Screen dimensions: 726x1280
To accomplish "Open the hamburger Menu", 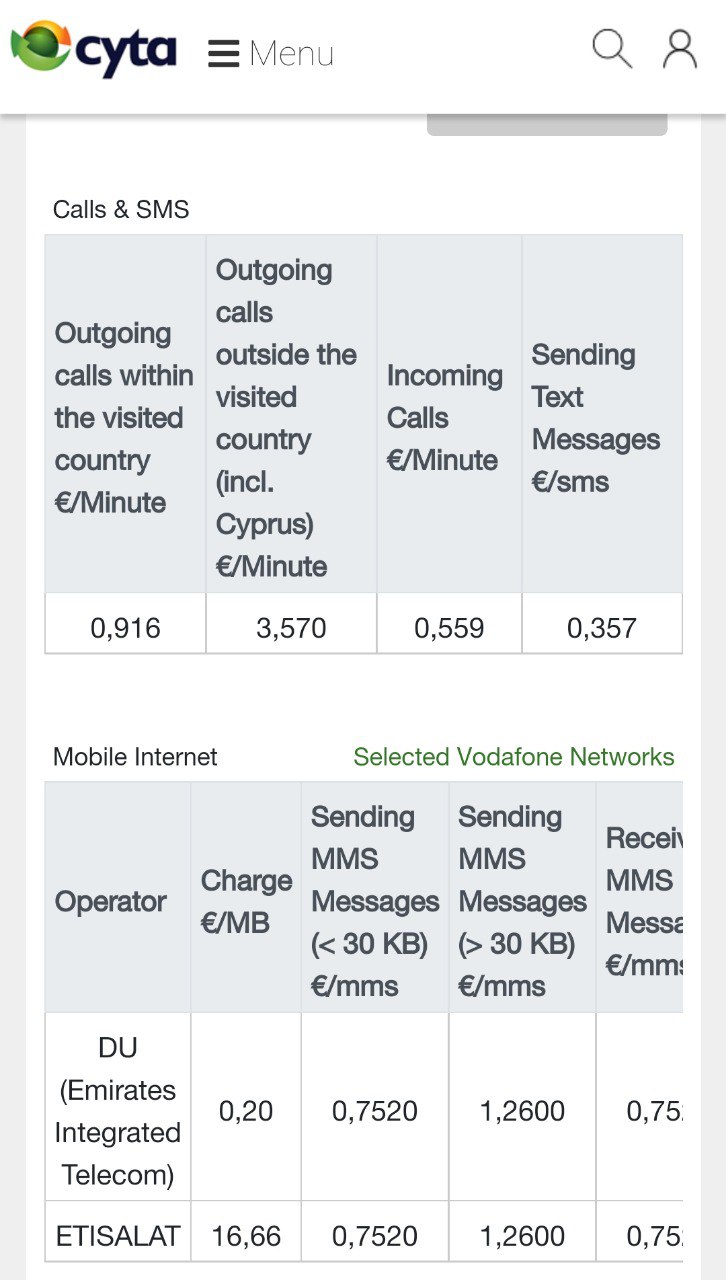I will [x=270, y=53].
